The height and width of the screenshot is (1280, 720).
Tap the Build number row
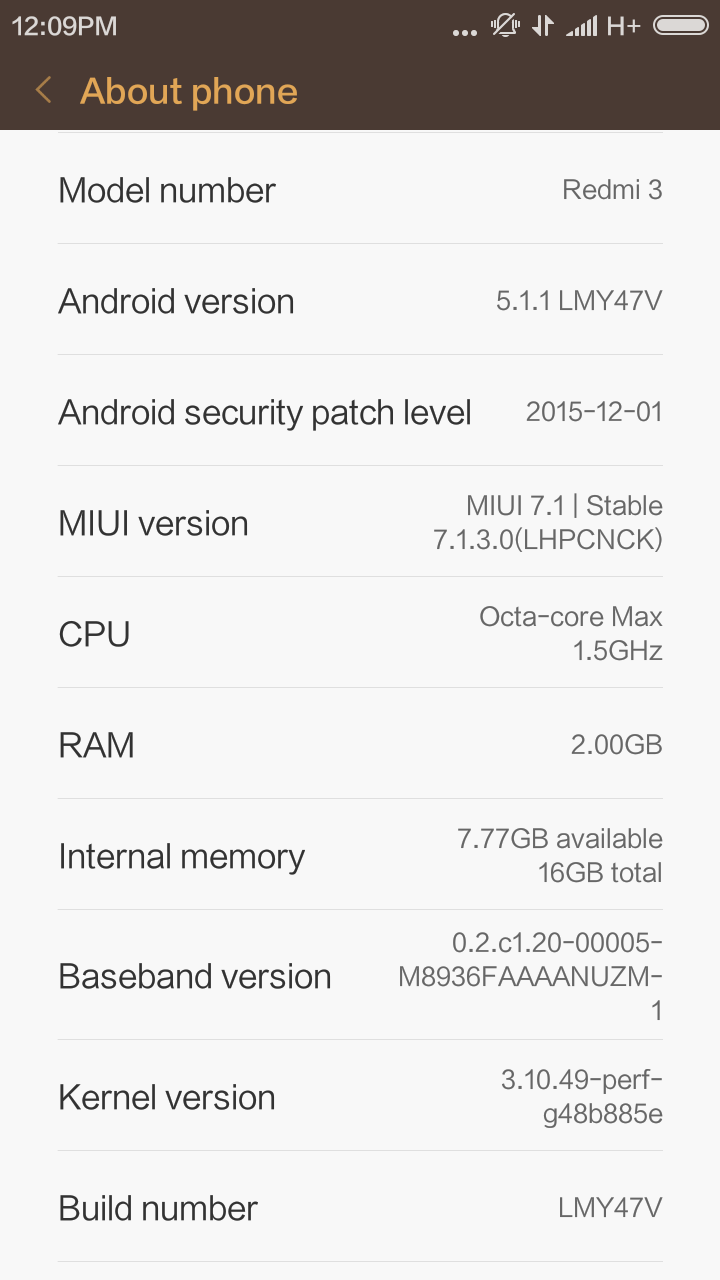[360, 1207]
